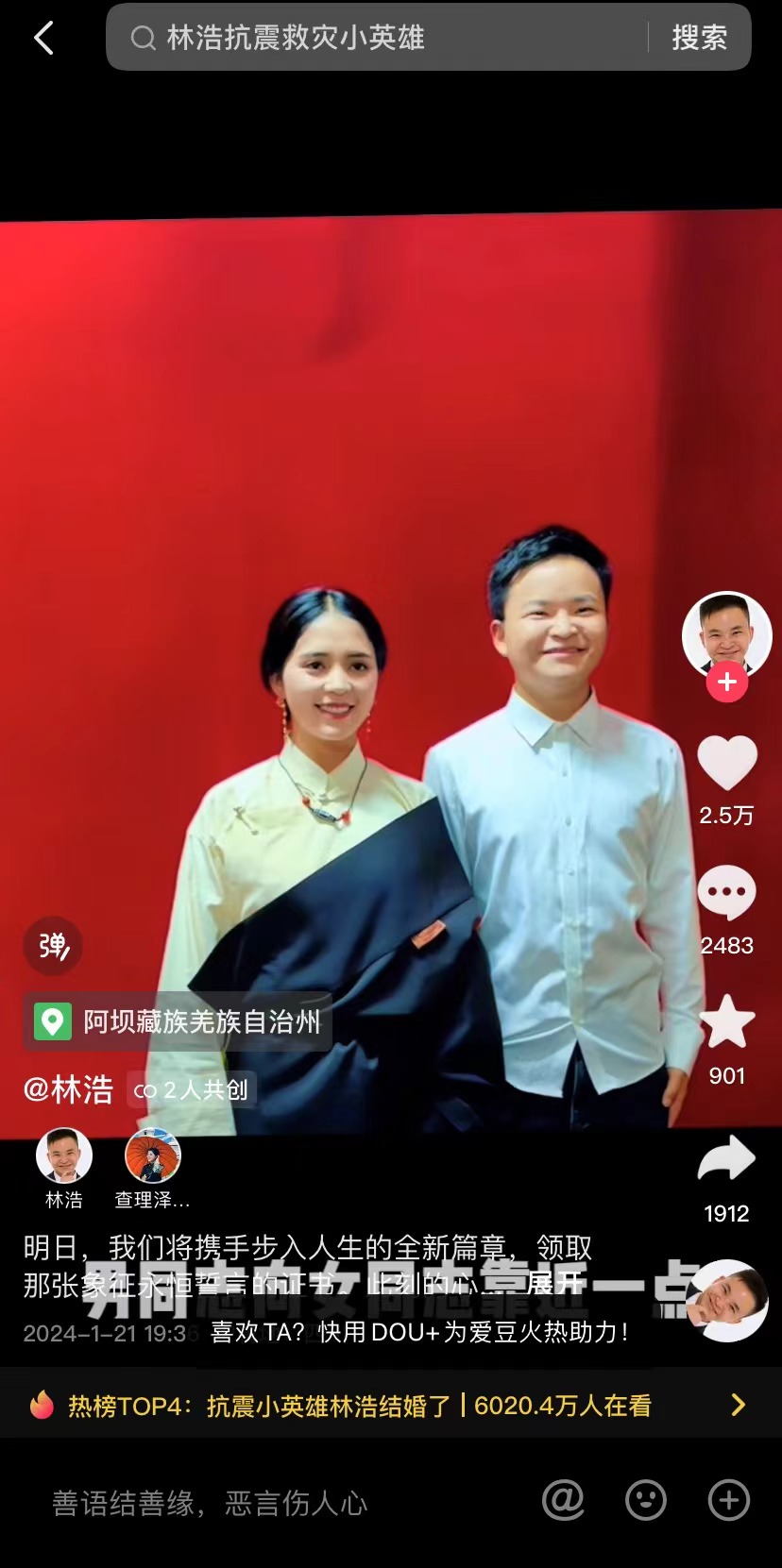Go back with the top-left arrow
The width and height of the screenshot is (782, 1568).
43,39
